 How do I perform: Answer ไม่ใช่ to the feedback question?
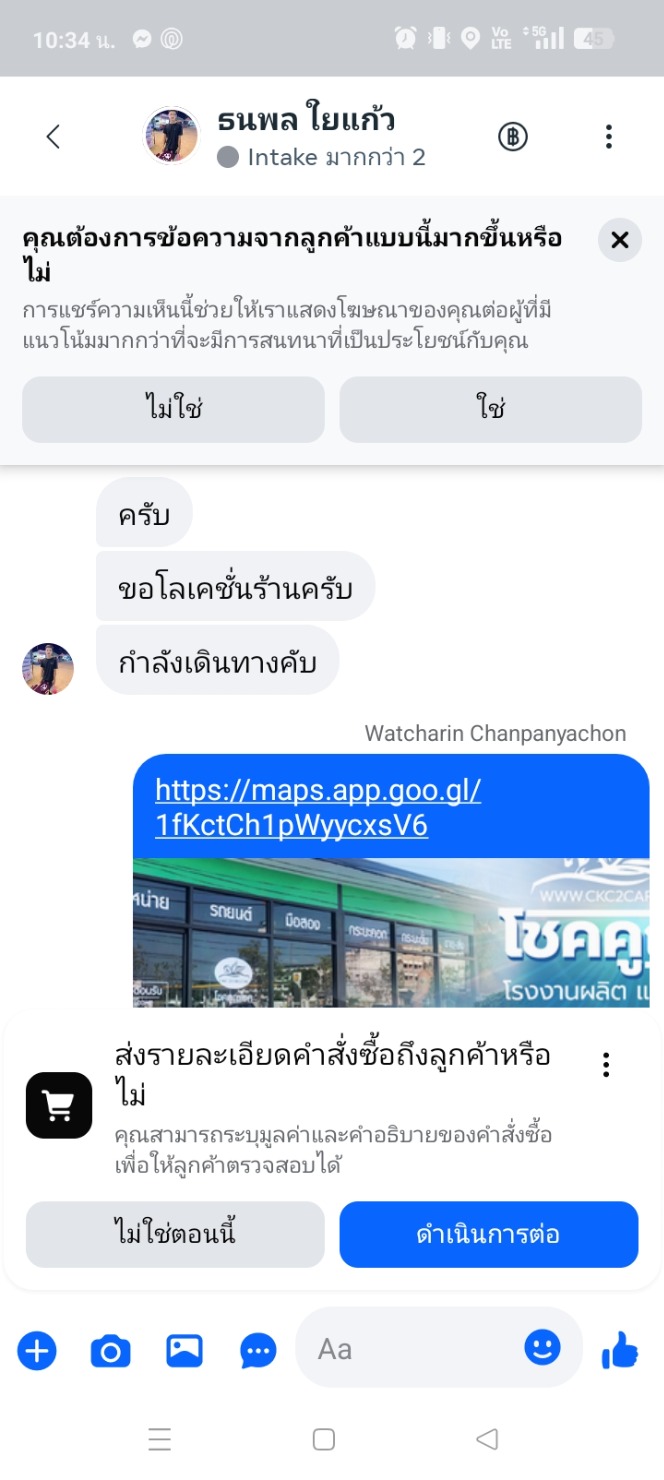[173, 409]
